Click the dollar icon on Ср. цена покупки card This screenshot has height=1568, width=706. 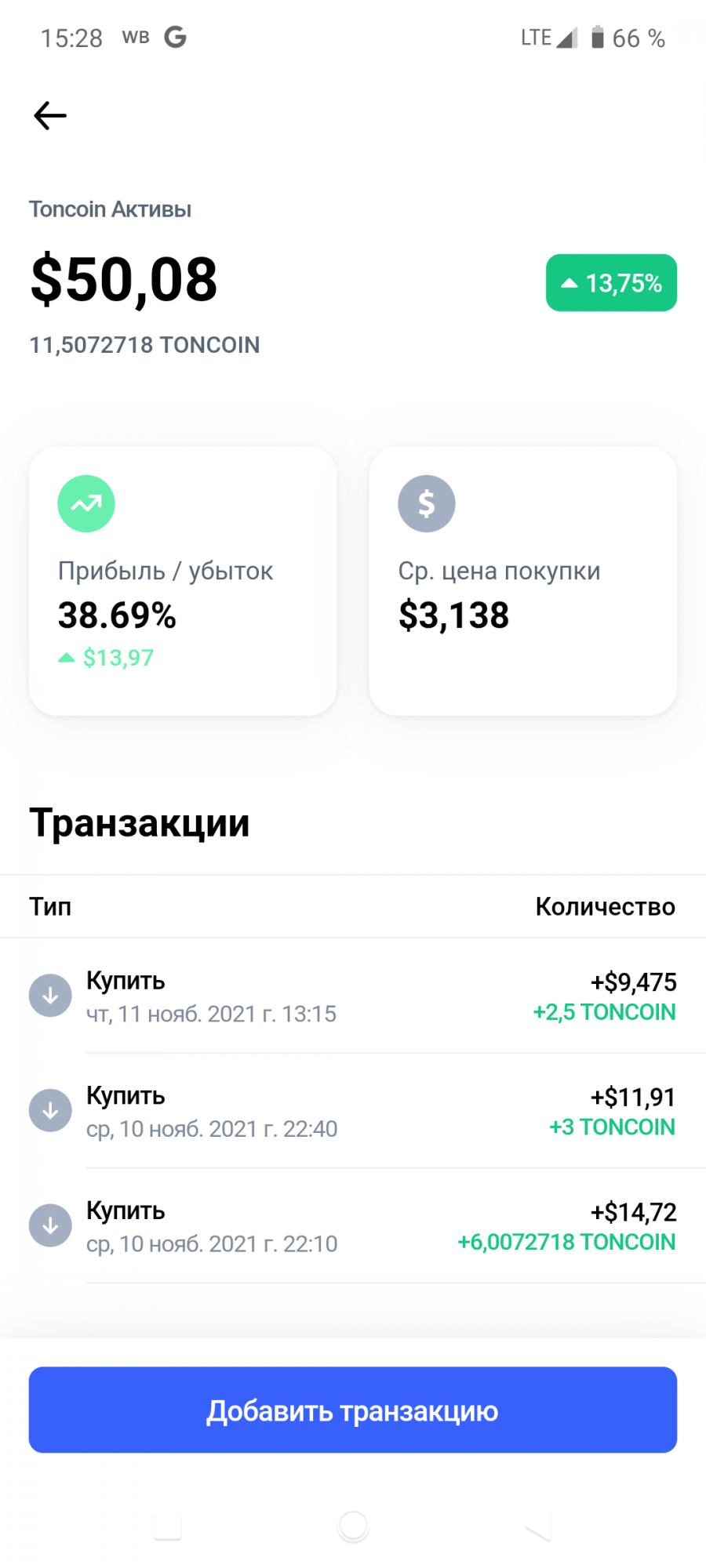pos(427,503)
